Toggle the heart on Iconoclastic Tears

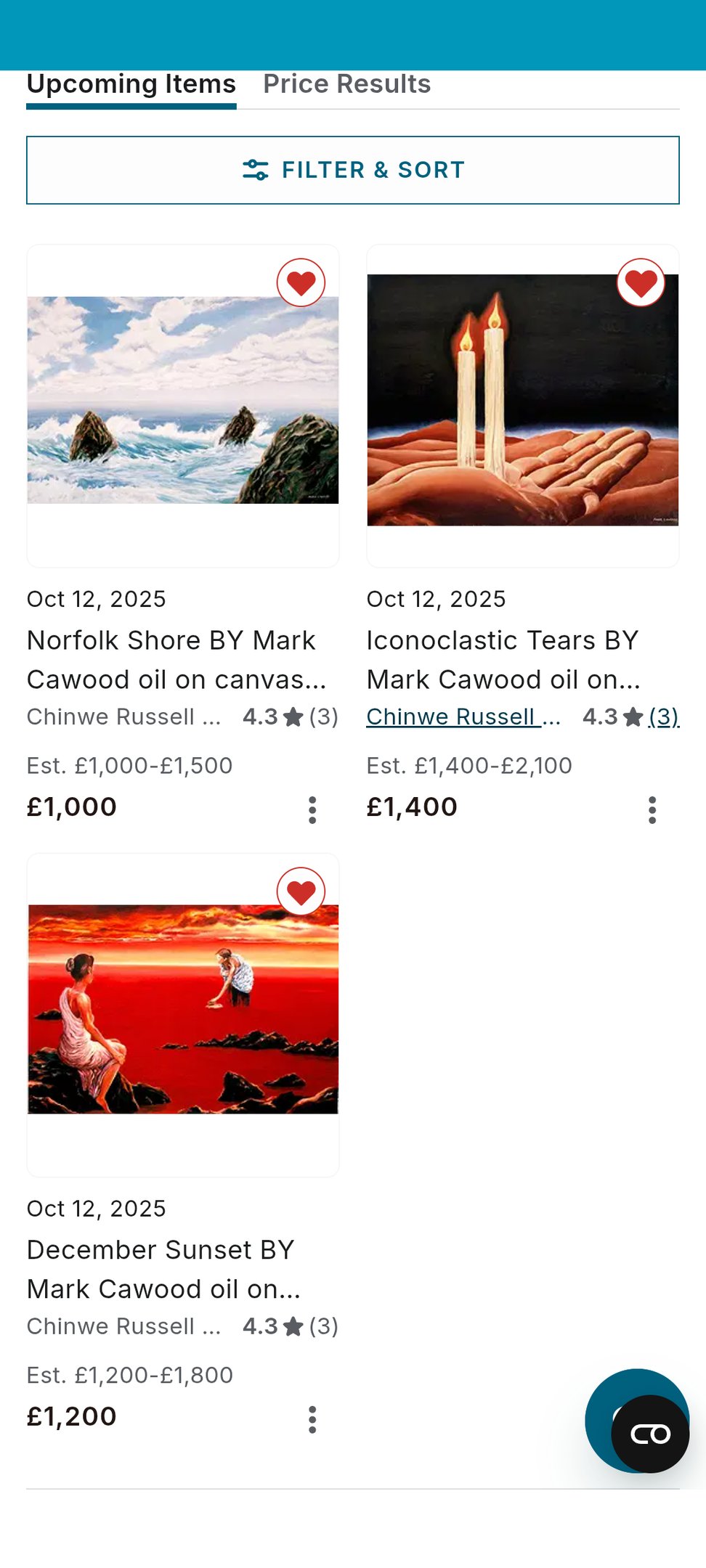point(641,282)
